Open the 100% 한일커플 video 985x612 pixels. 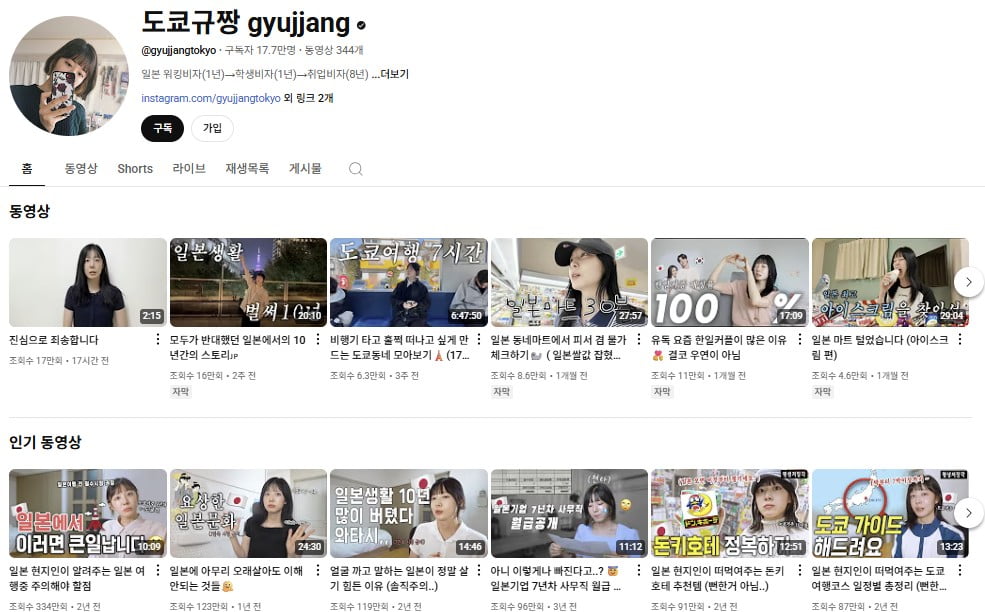(730, 282)
